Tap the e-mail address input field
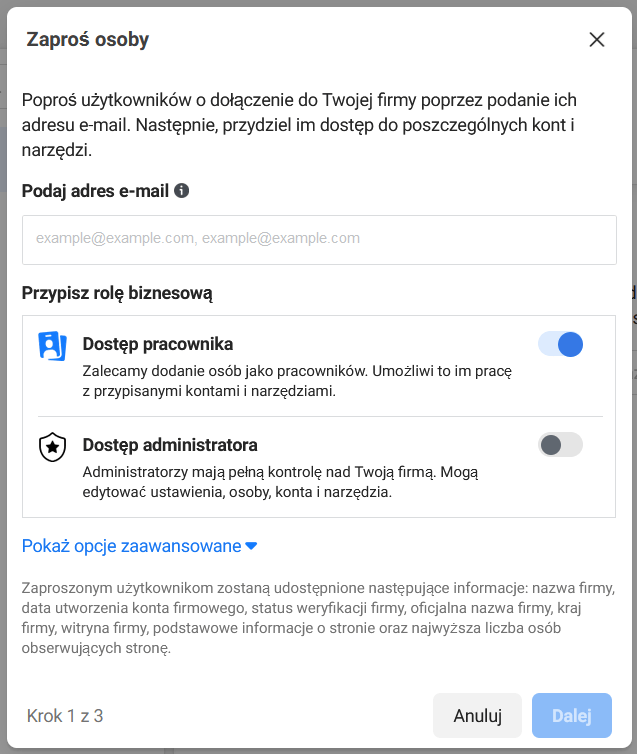The height and width of the screenshot is (754, 637). [319, 239]
